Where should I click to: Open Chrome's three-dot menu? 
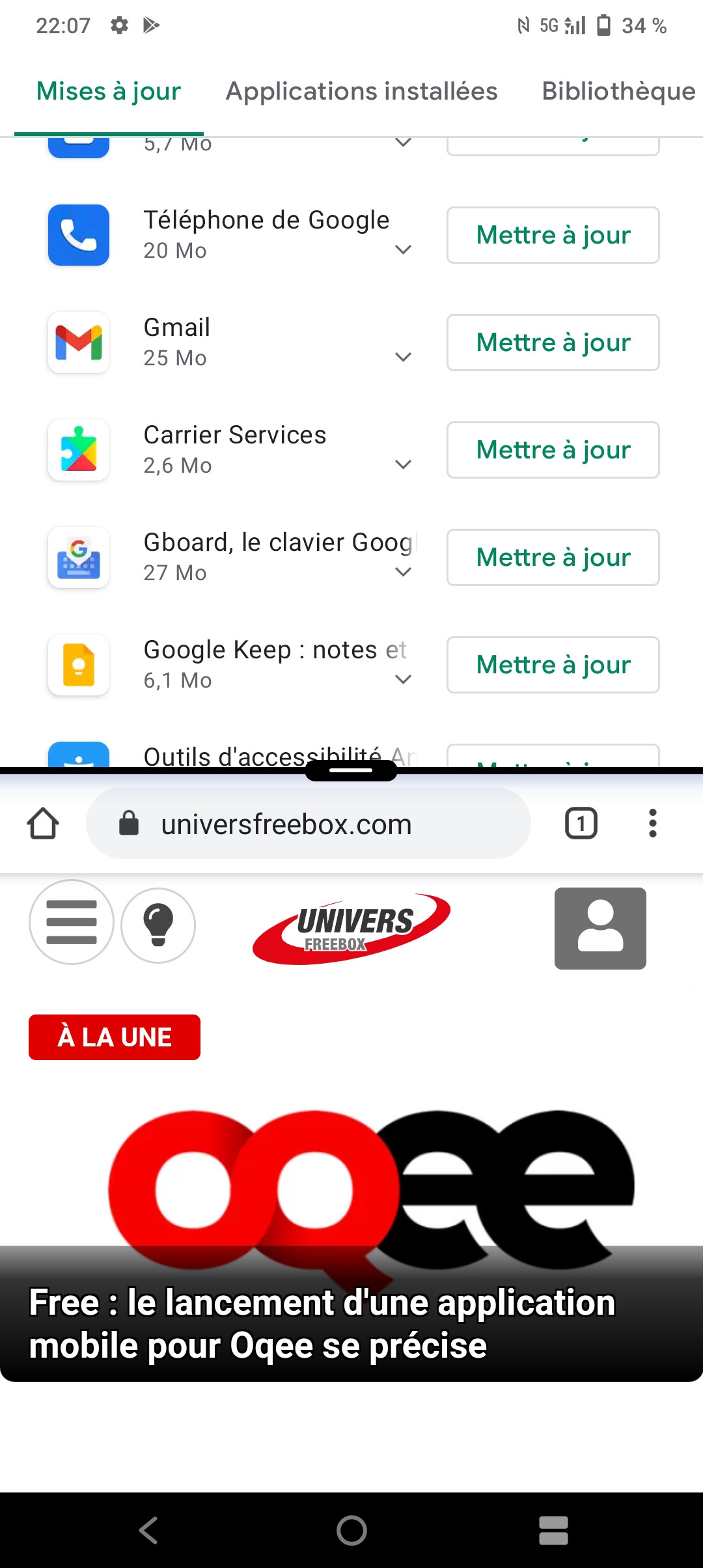tap(652, 824)
